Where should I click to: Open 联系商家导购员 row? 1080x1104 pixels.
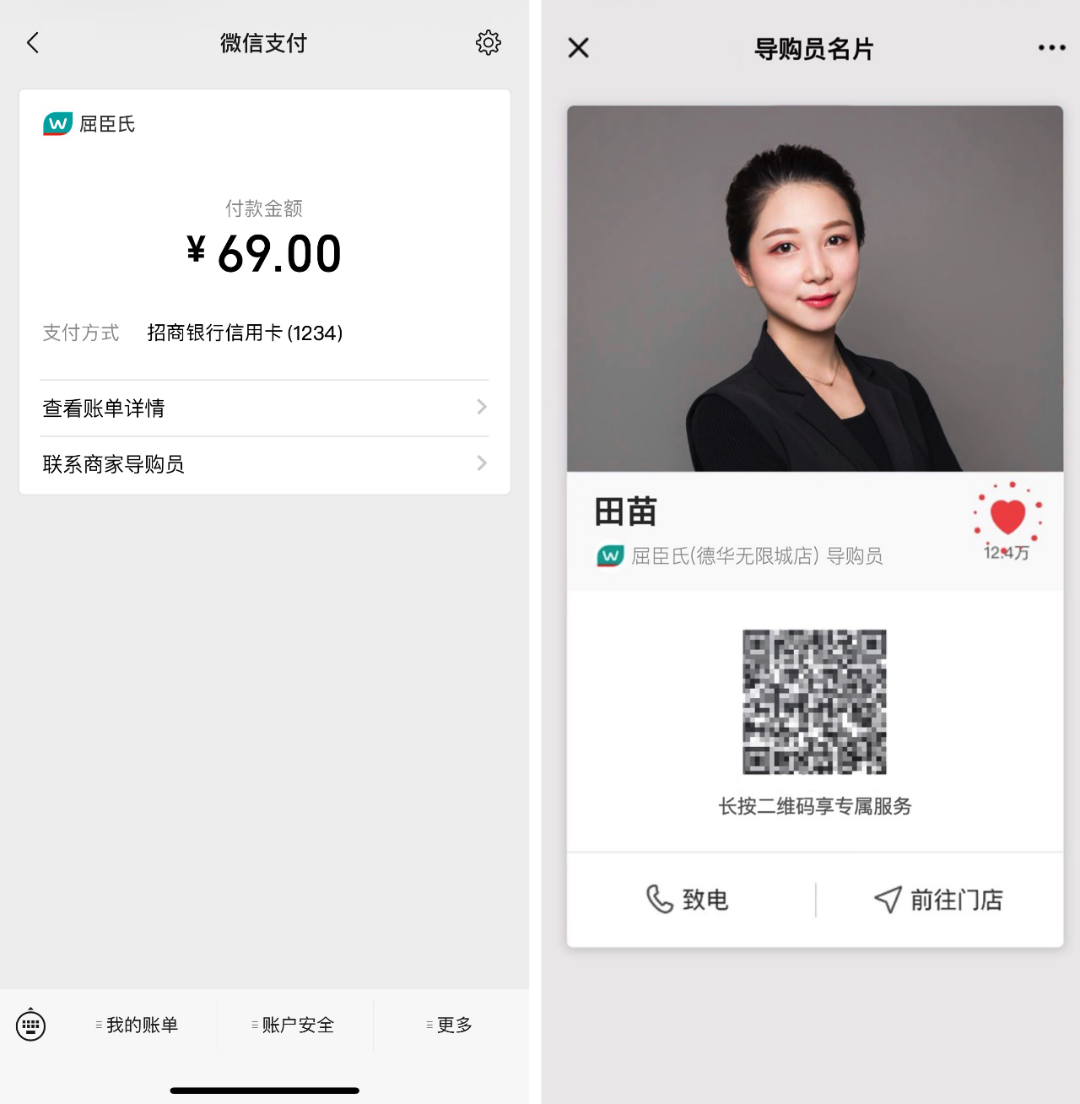[264, 464]
